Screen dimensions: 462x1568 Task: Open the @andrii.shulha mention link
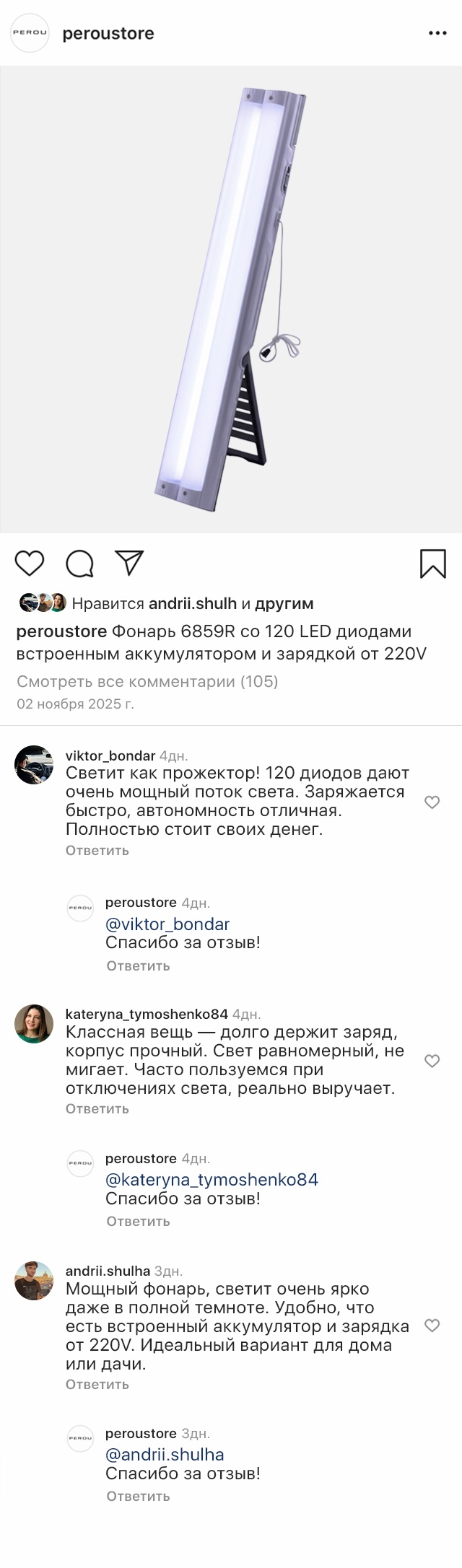[165, 1455]
